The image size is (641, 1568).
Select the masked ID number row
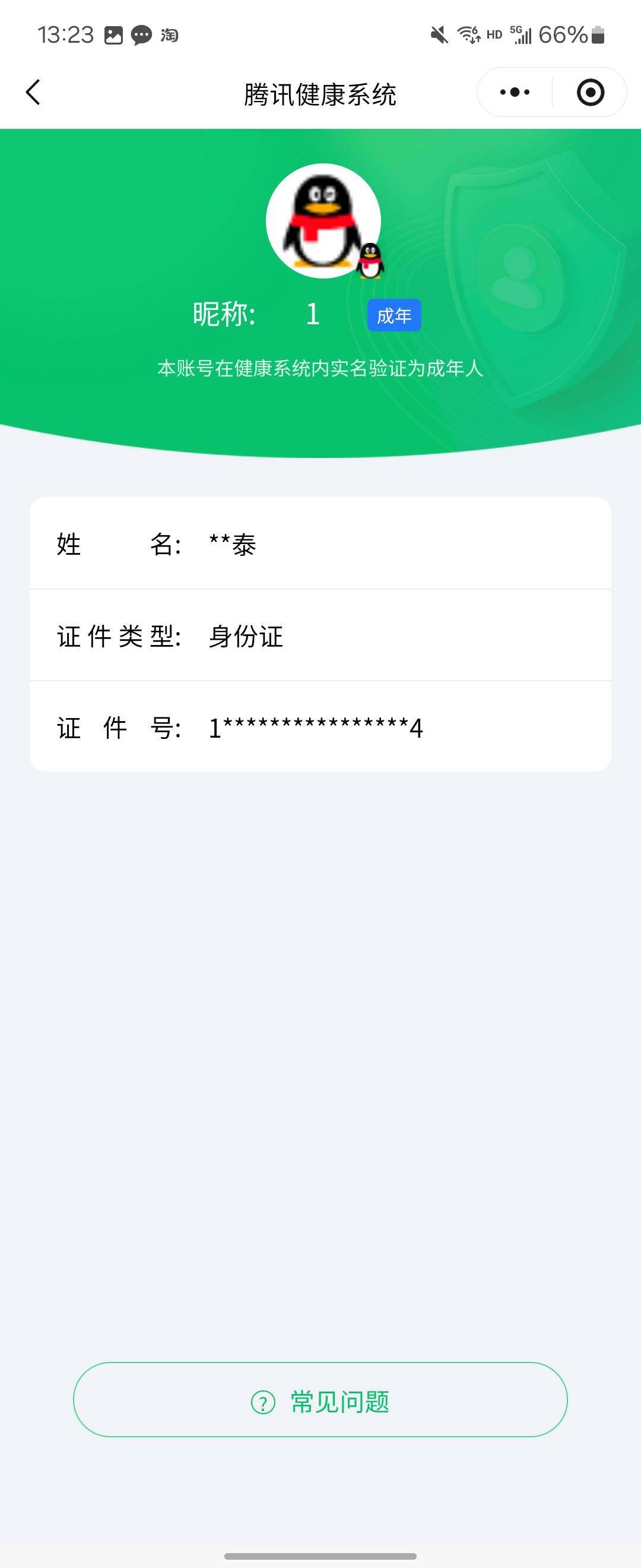click(x=320, y=728)
